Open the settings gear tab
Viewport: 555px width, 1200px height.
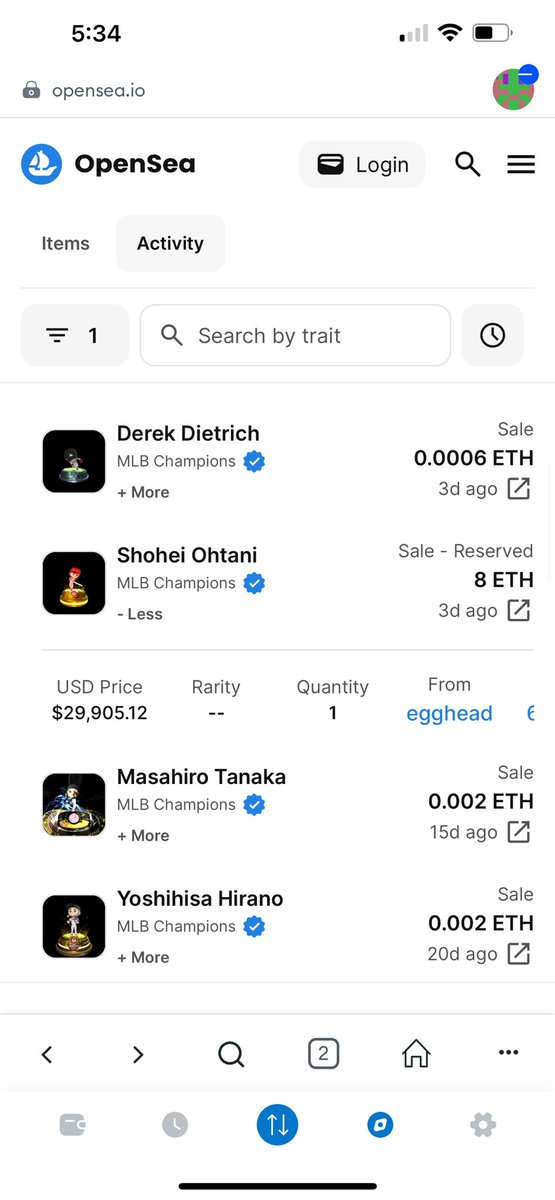(483, 1125)
